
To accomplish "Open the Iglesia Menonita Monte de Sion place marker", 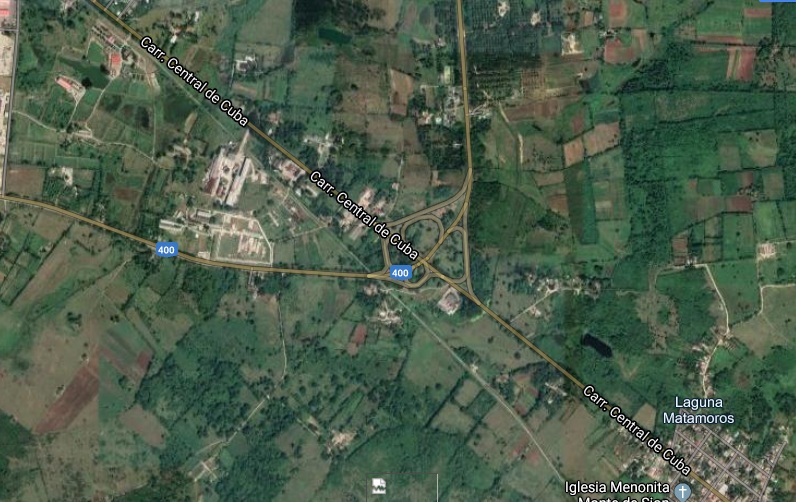I will (682, 492).
